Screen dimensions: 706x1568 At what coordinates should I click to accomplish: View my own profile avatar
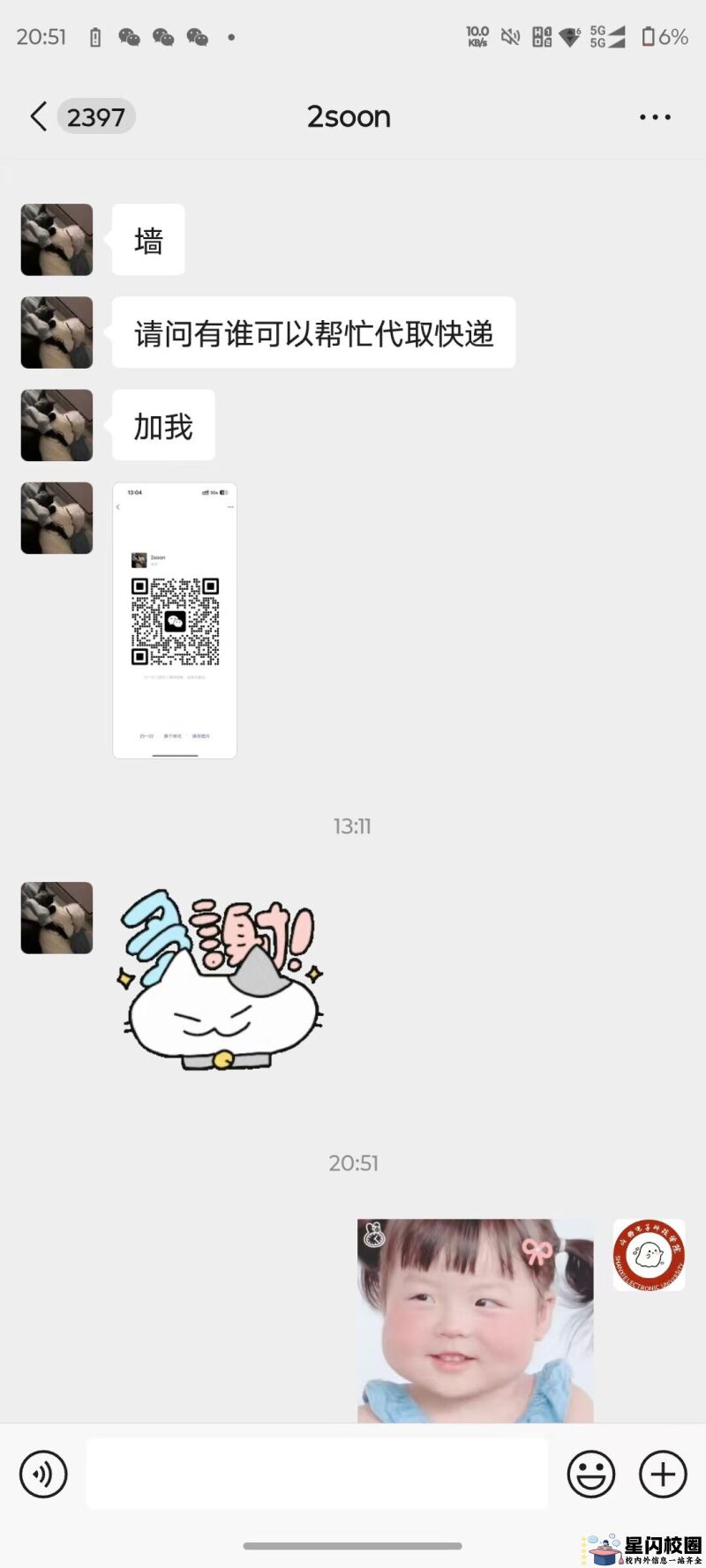[649, 1255]
